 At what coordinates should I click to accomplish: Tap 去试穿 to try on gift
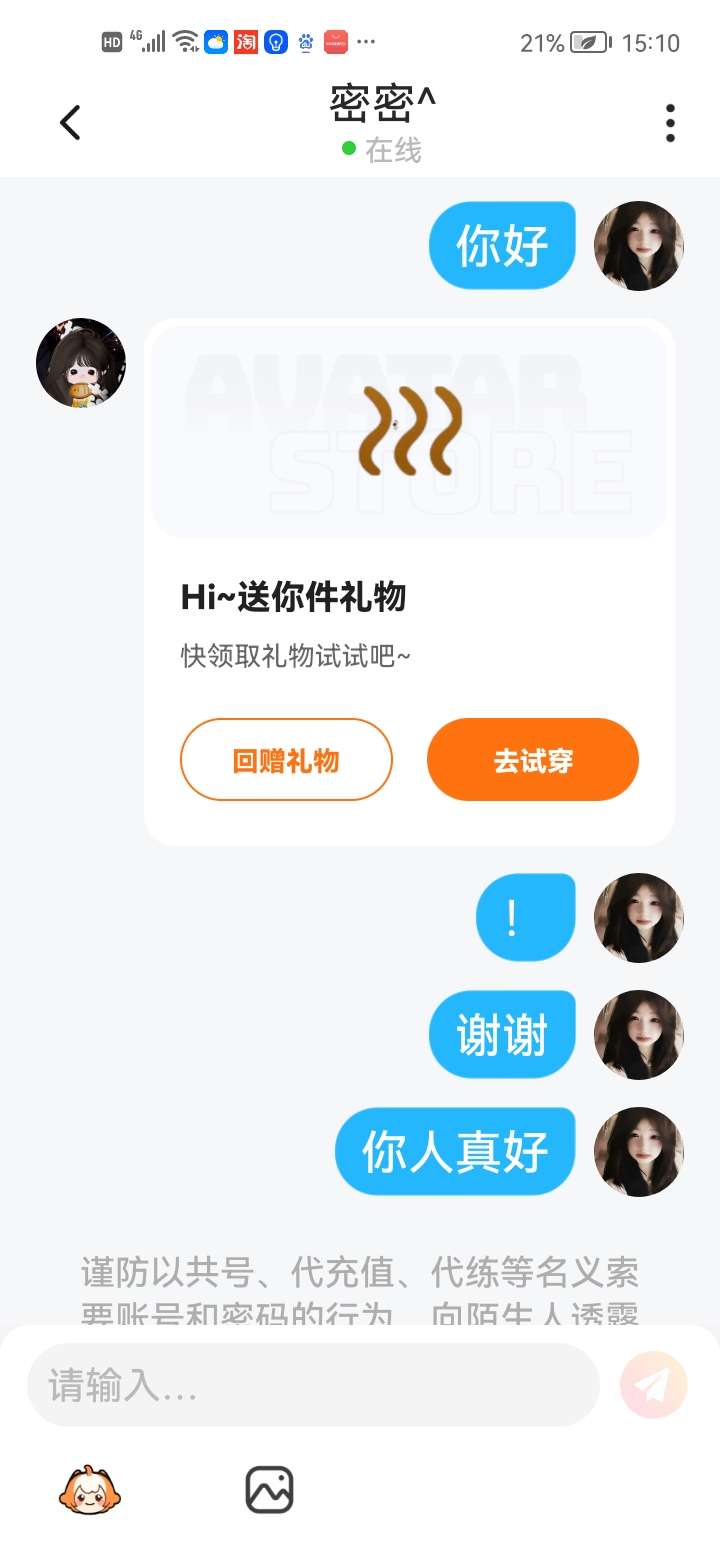[532, 760]
